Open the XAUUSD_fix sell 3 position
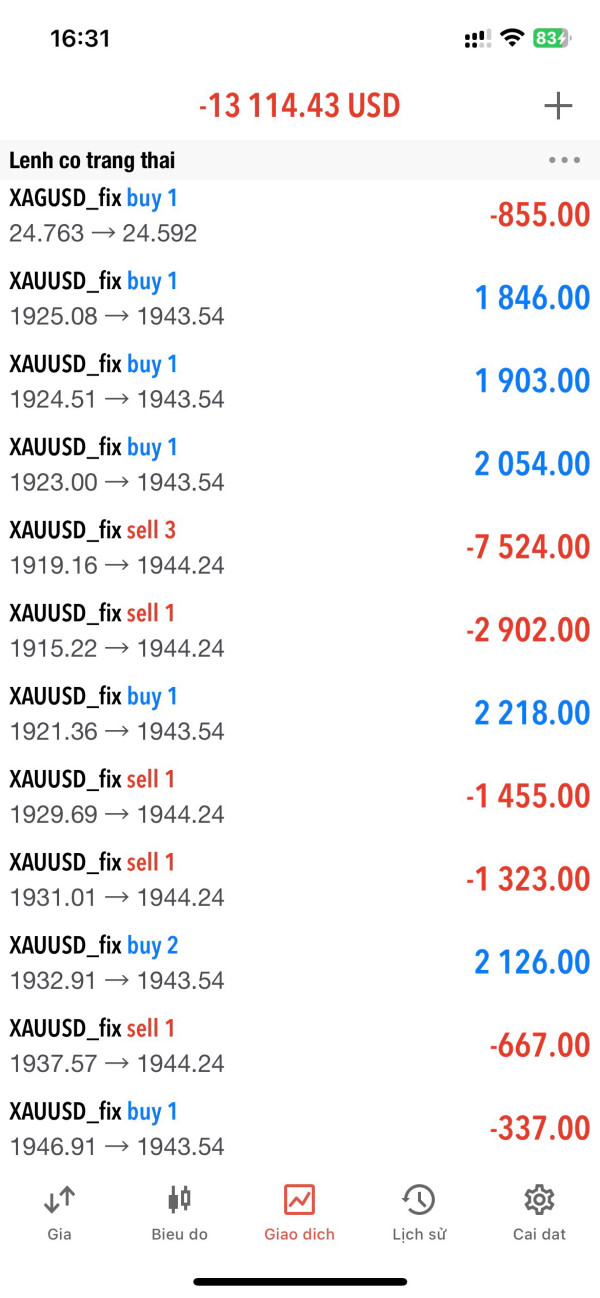600x1298 pixels. click(x=300, y=548)
